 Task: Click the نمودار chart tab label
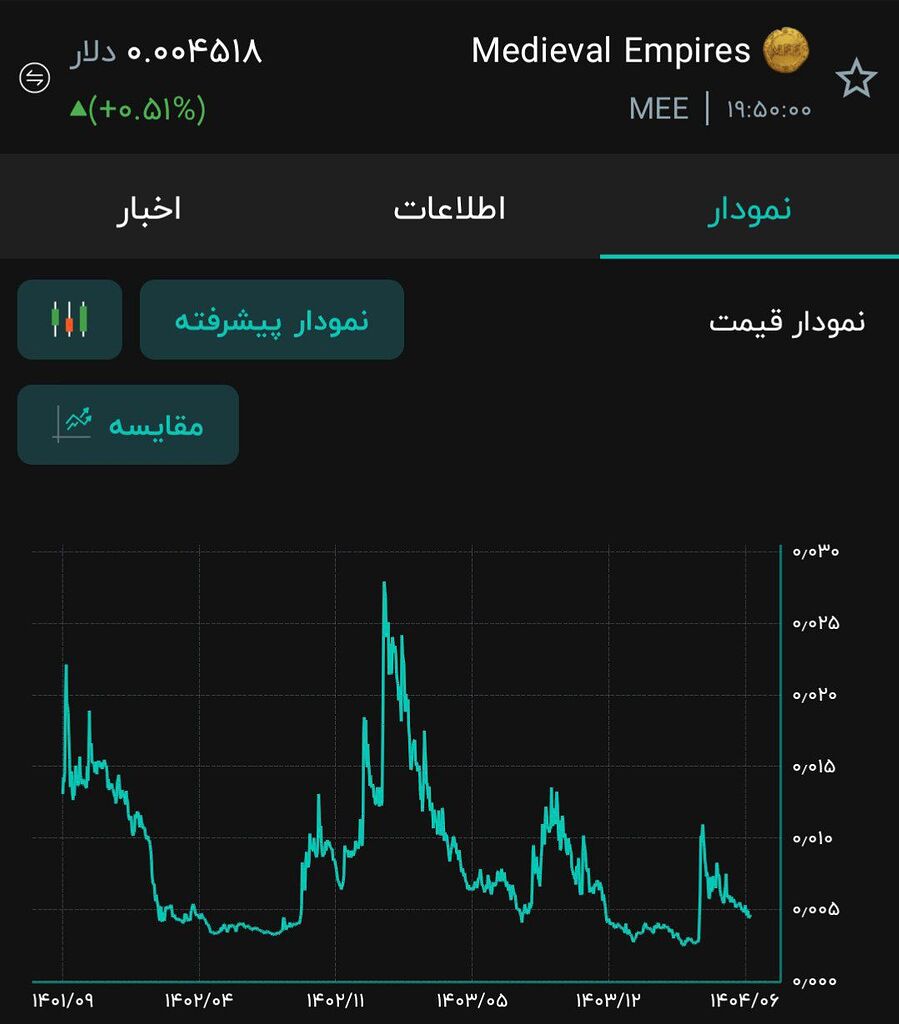coord(747,208)
